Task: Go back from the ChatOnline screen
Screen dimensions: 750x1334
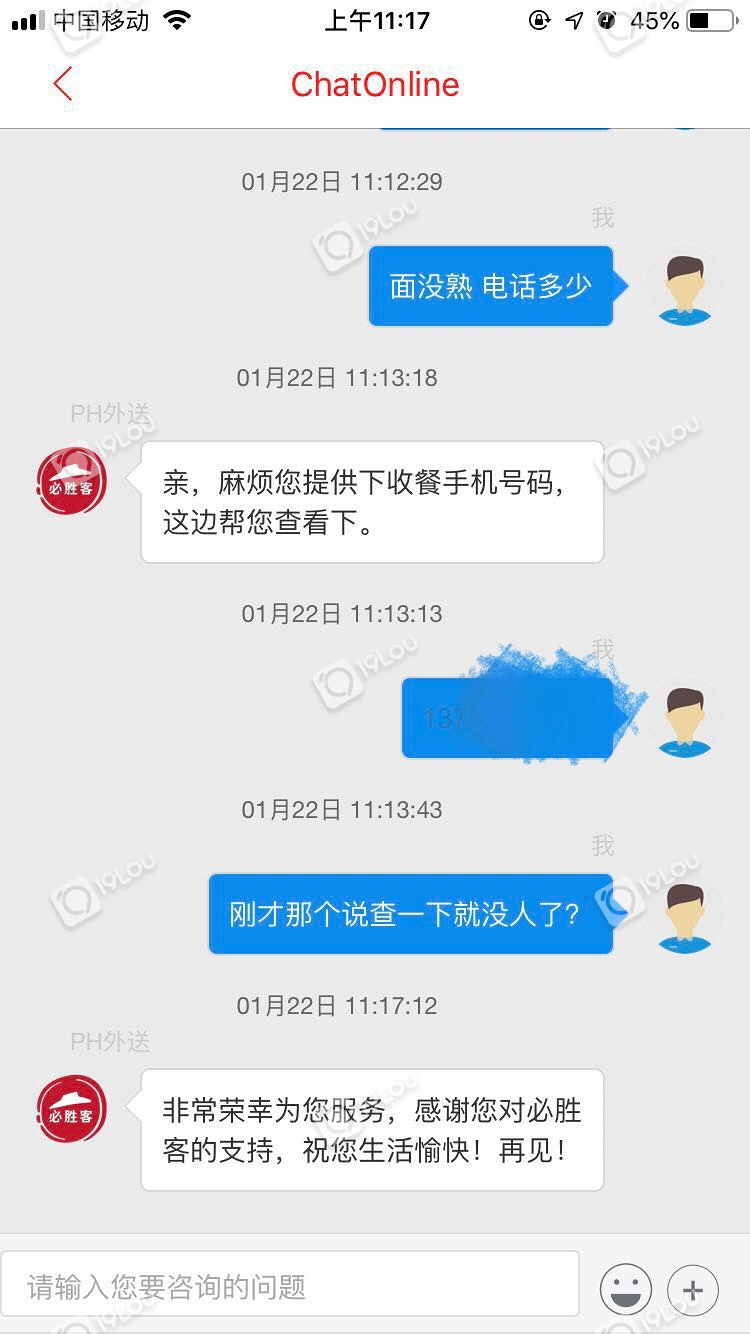Action: [x=62, y=84]
